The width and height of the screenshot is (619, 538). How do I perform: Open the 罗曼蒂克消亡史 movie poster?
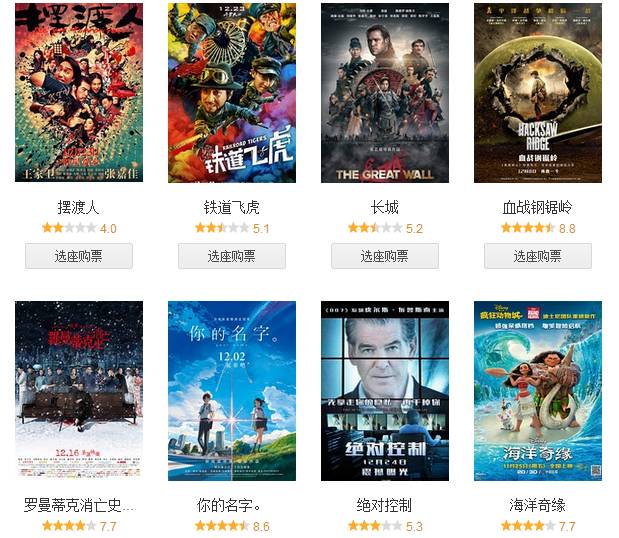(x=79, y=391)
